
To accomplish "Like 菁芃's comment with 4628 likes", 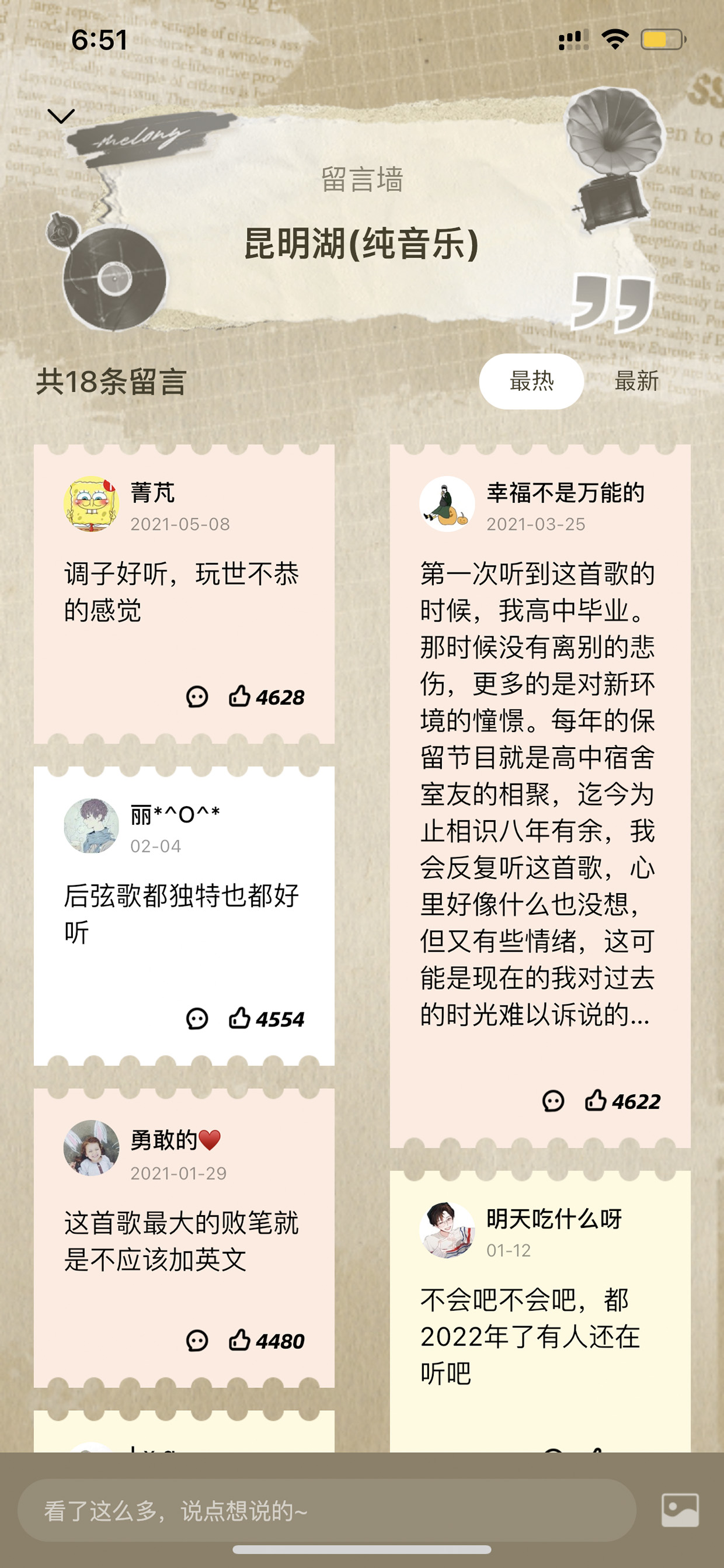I will pyautogui.click(x=266, y=696).
